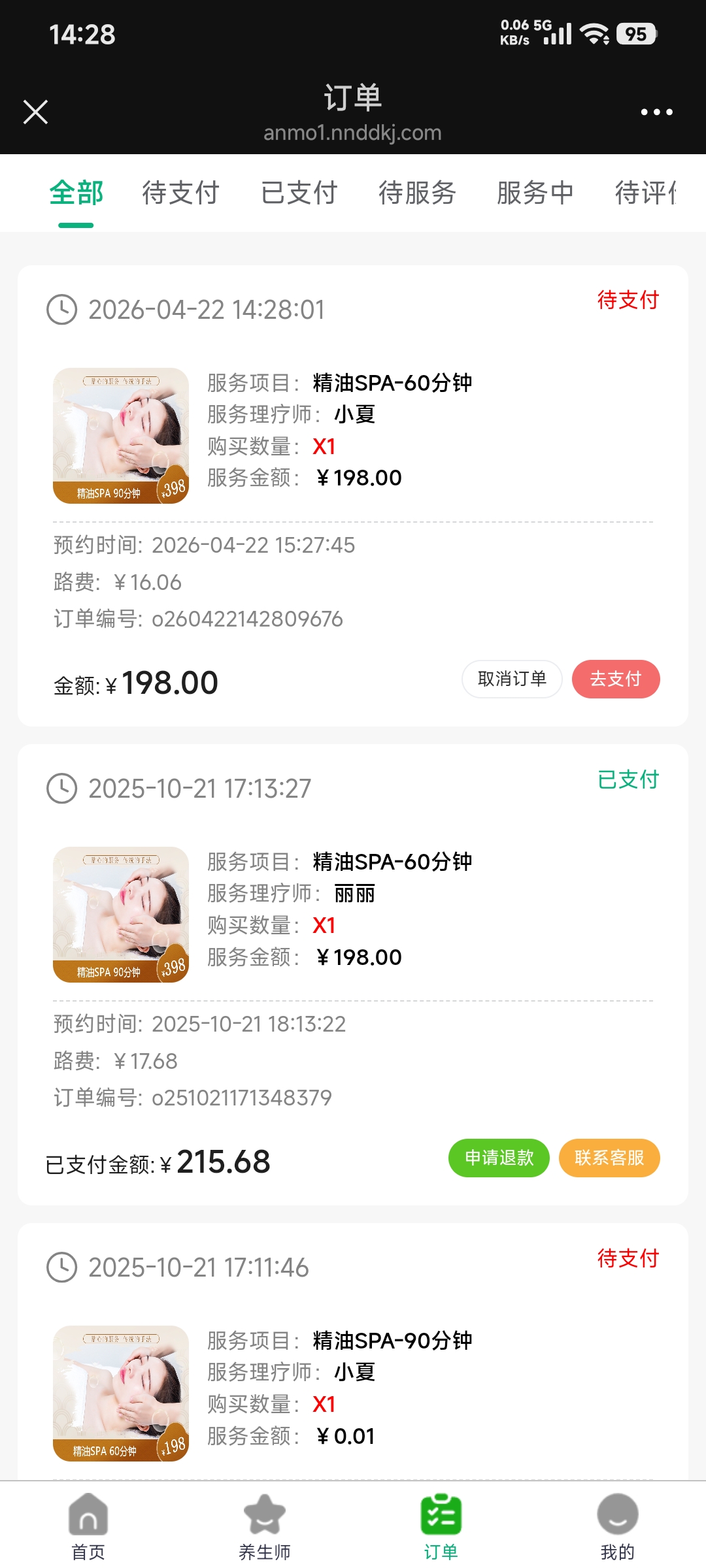Switch to the 待支付 tab
The height and width of the screenshot is (1568, 706).
tap(181, 193)
